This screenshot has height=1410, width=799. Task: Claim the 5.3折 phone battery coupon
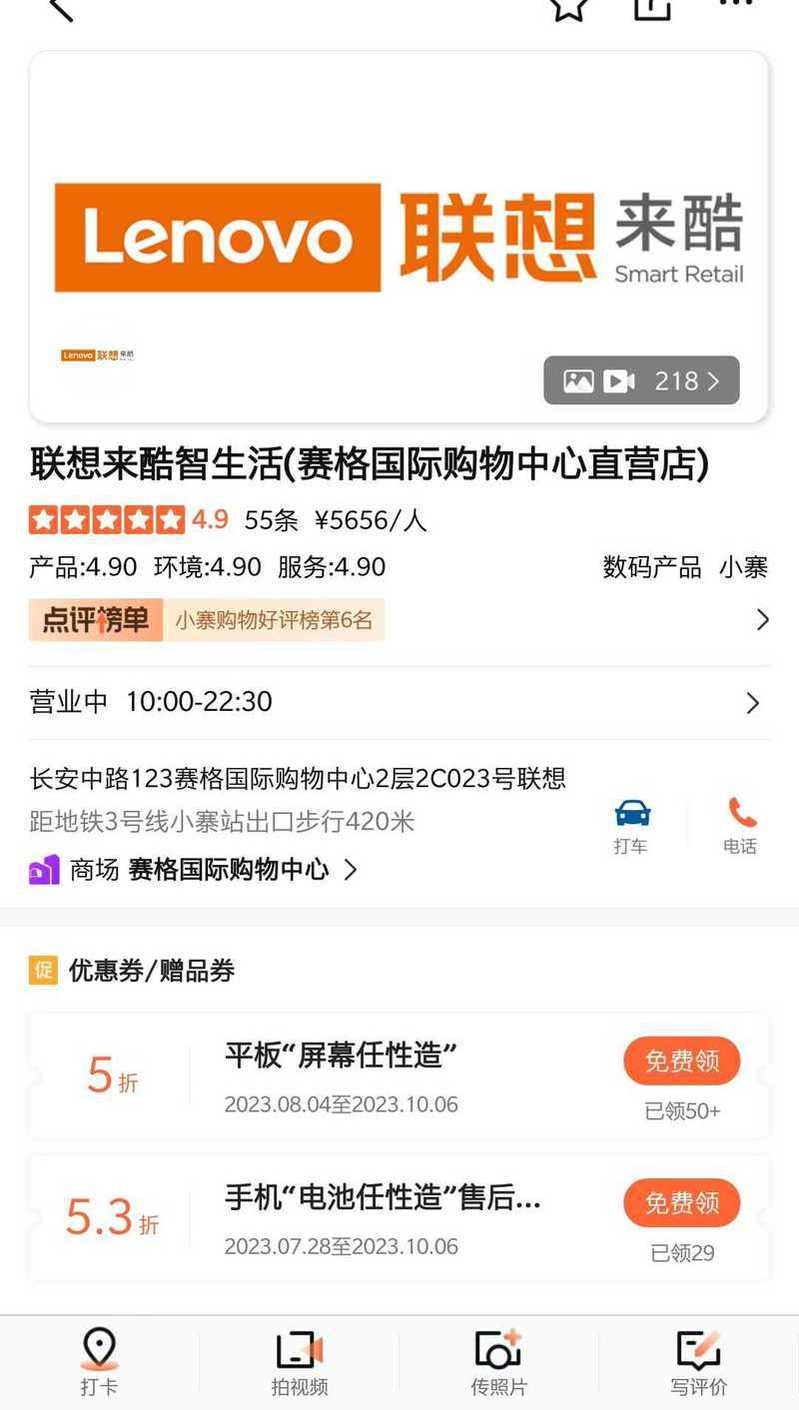coord(682,1203)
